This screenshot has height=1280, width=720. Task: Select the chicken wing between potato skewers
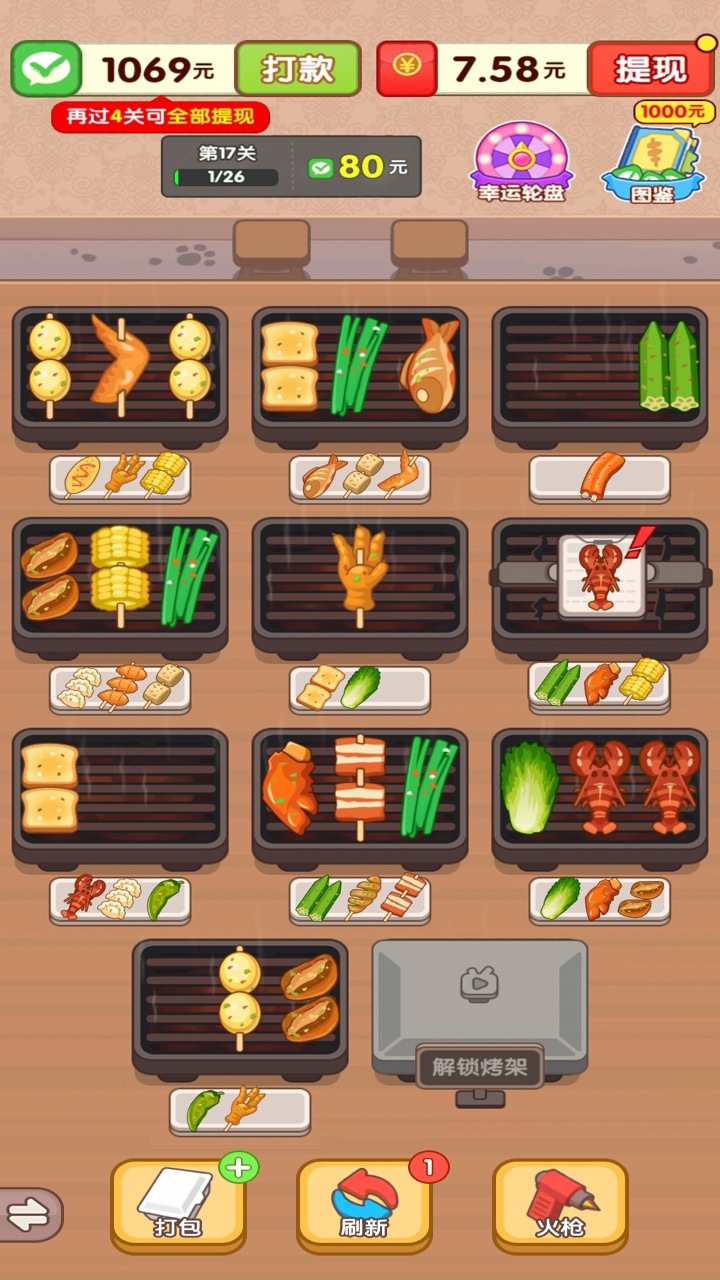(120, 360)
